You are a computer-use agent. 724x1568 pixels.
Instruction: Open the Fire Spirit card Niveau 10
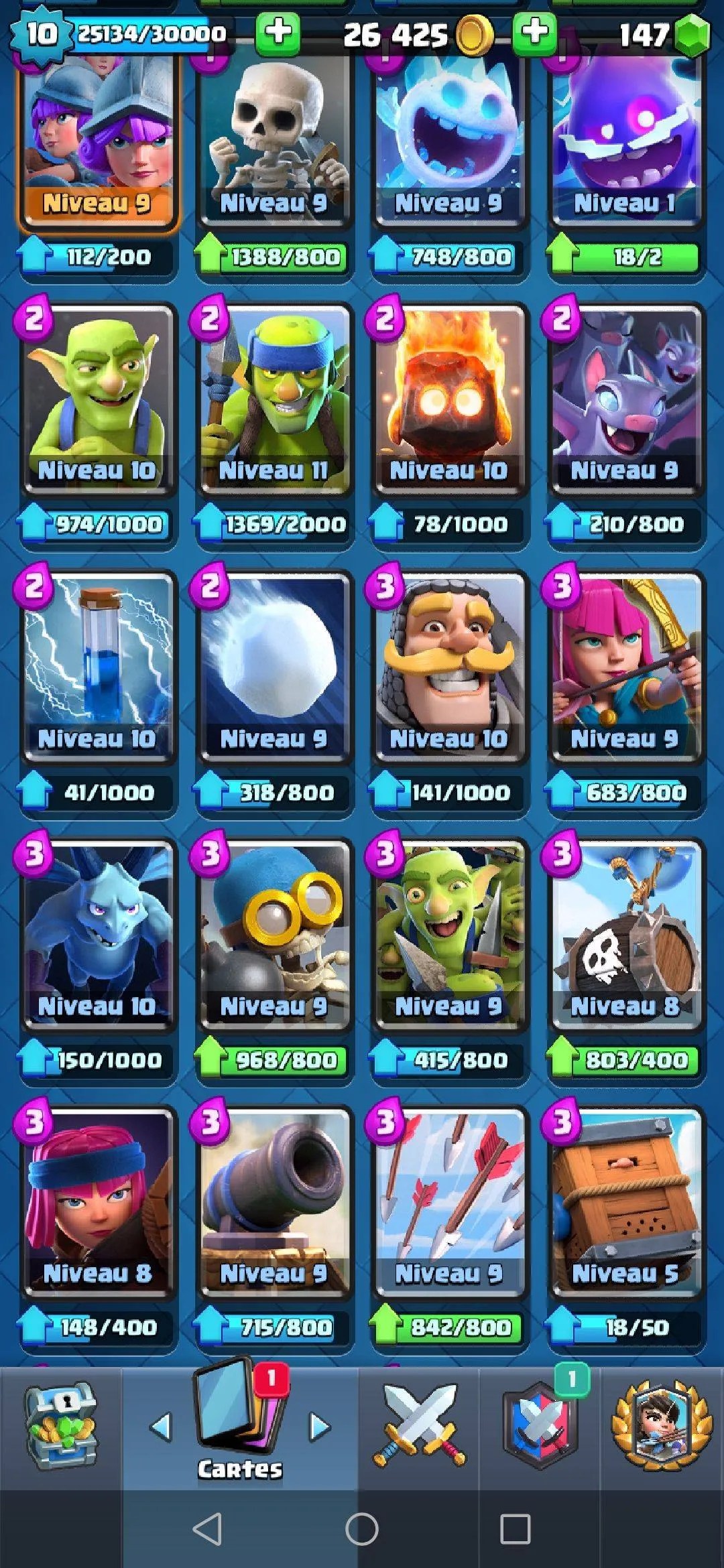pos(449,399)
